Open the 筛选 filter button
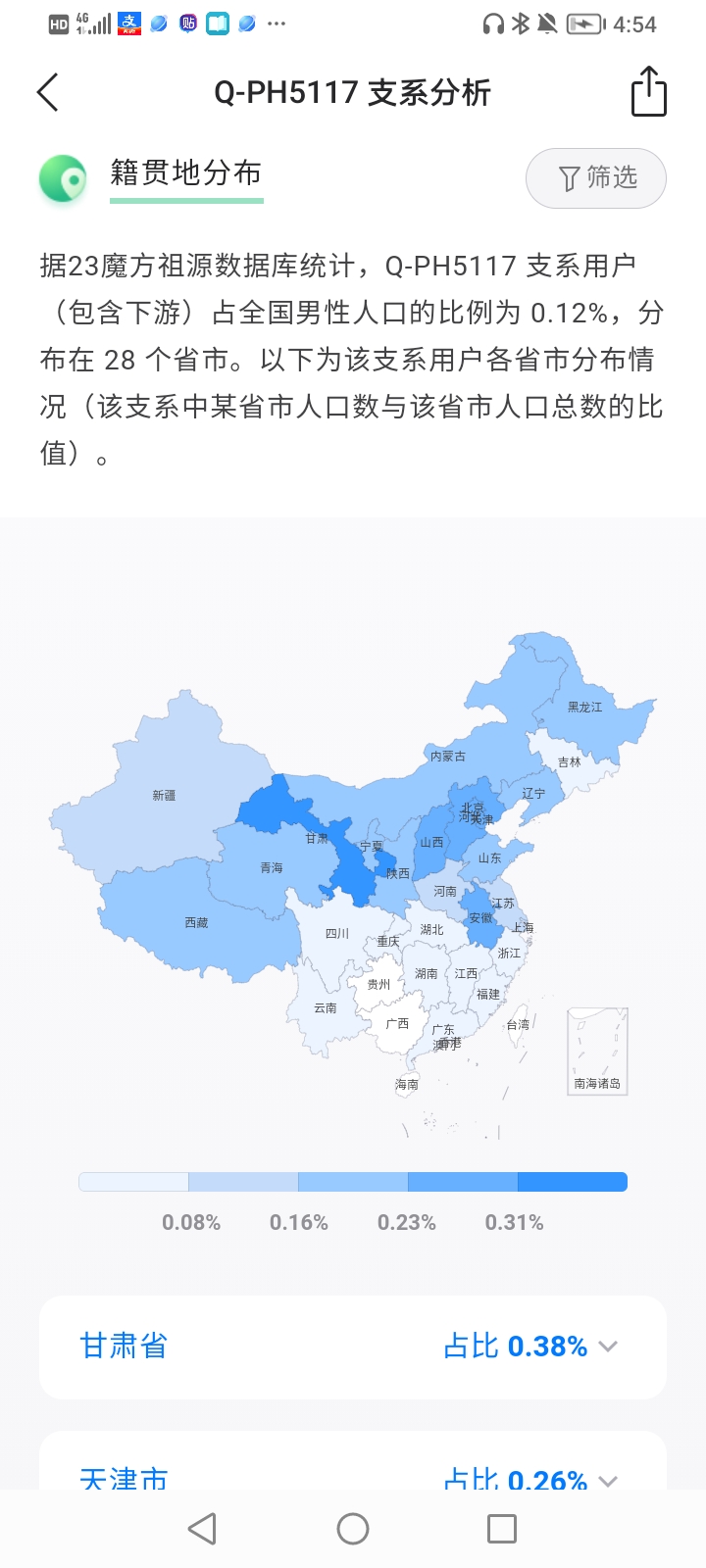 [x=596, y=178]
